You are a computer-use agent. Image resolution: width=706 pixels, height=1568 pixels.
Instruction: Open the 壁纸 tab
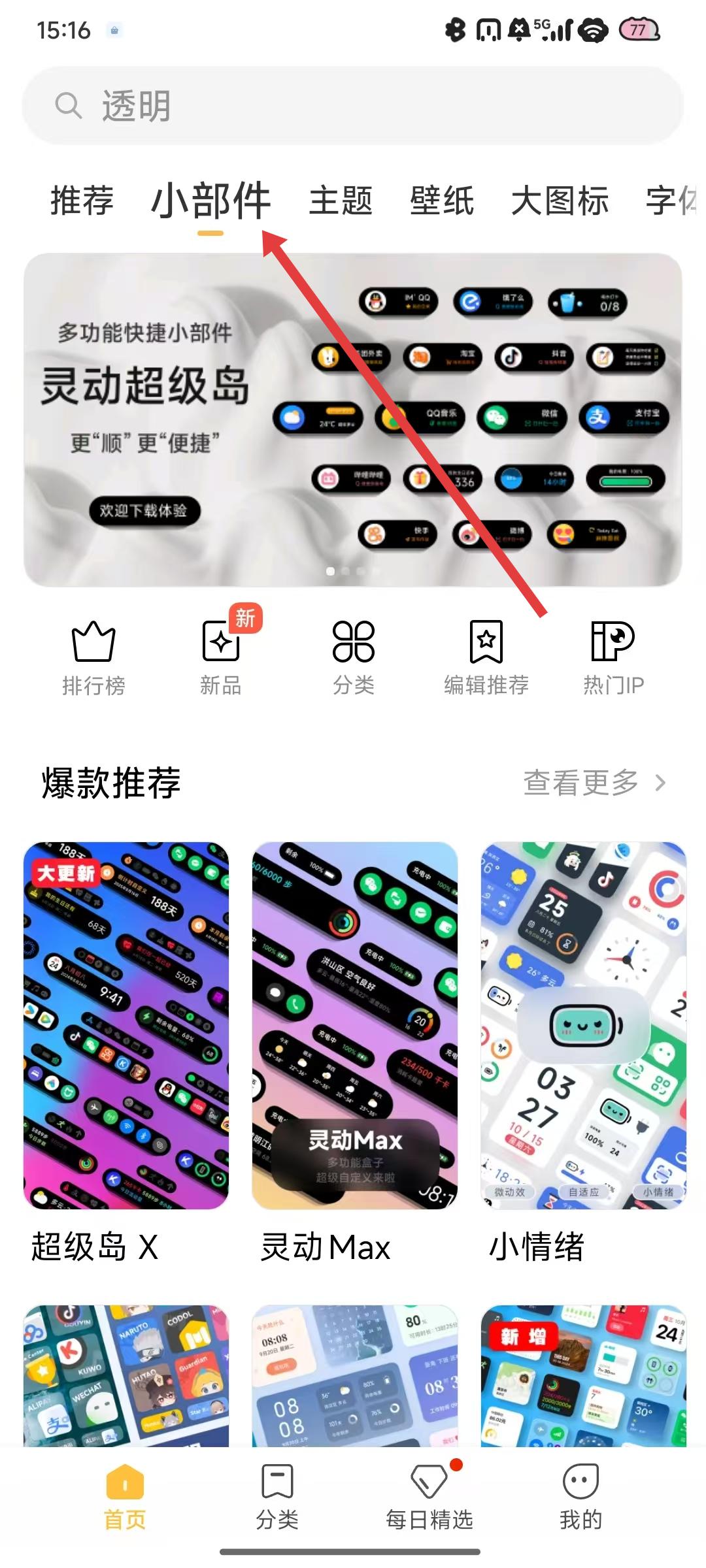coord(442,201)
